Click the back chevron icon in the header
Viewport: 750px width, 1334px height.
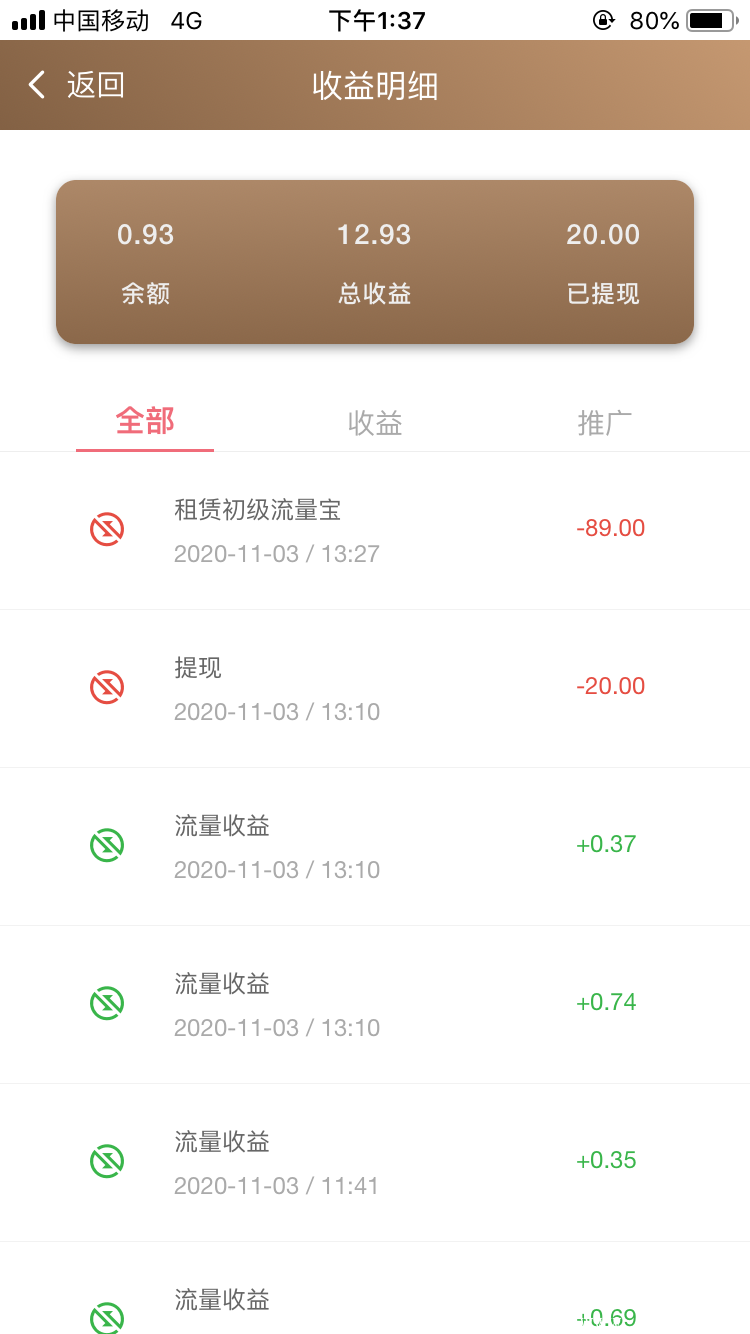point(35,85)
